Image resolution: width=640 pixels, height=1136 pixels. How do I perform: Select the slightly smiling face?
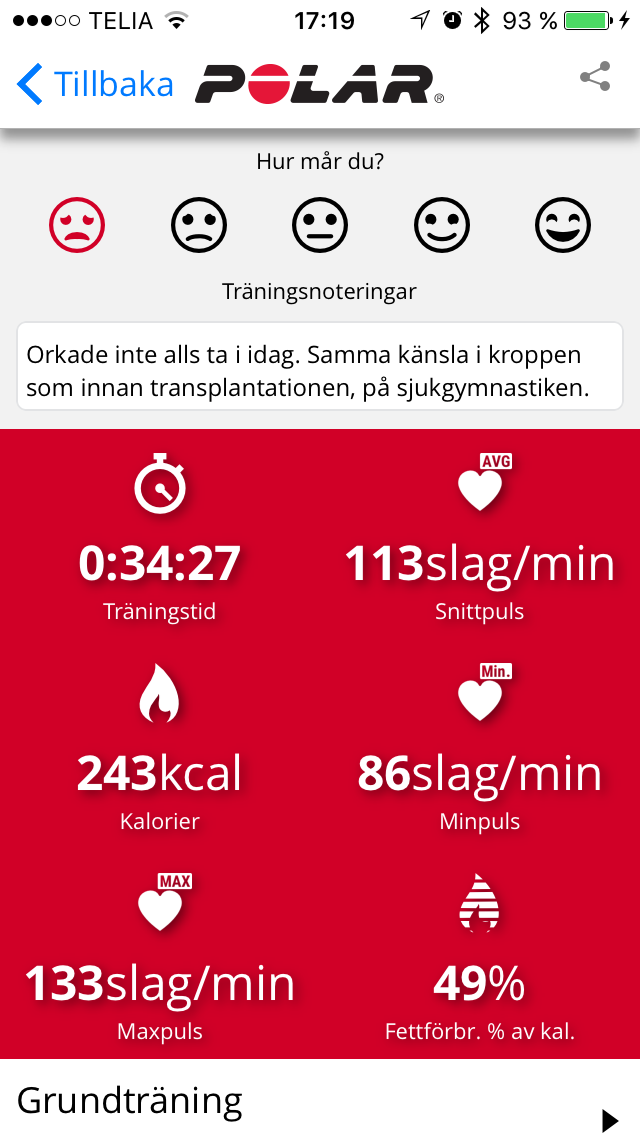(x=441, y=225)
